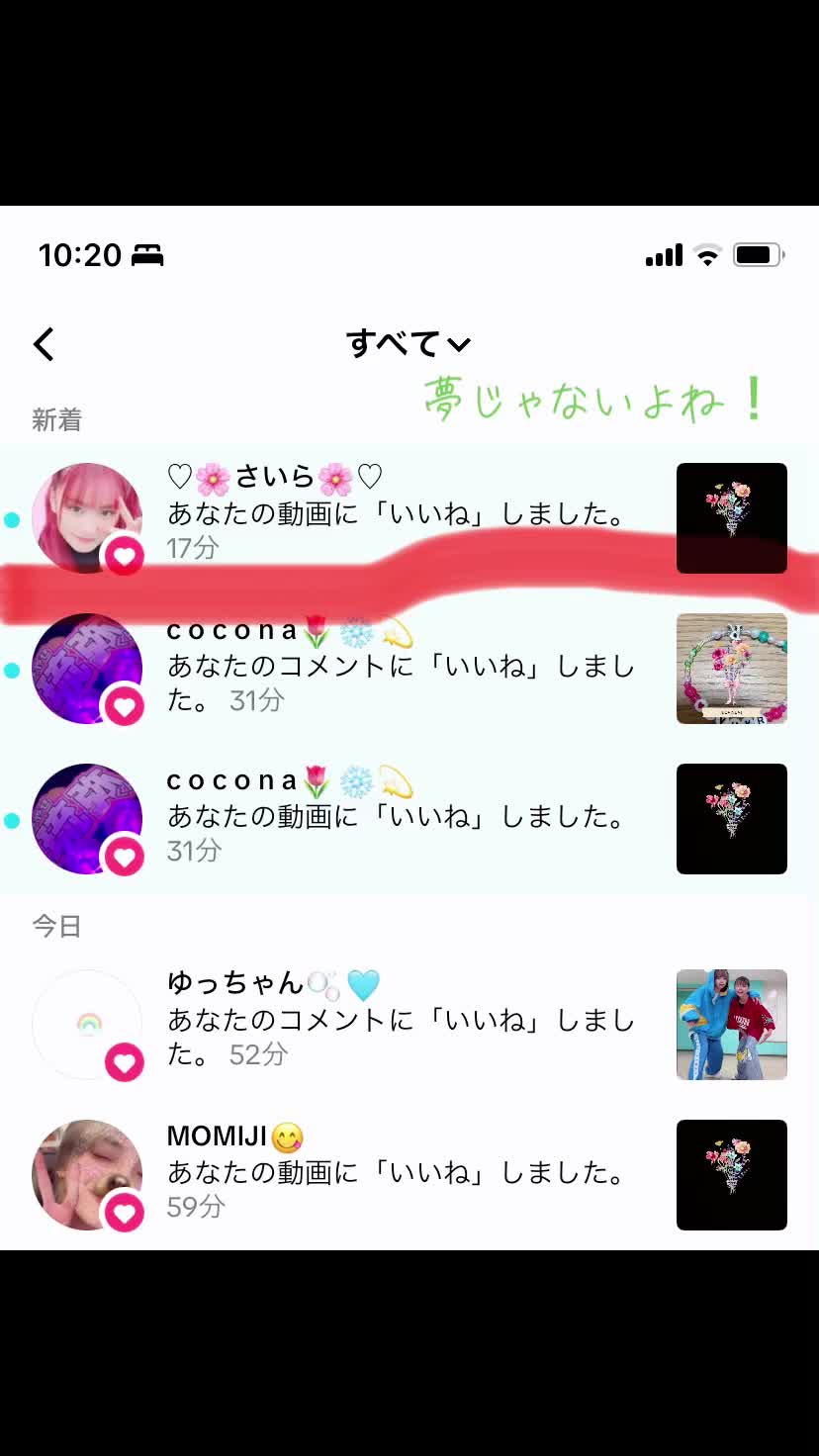
Task: Open the video thumbnail in さいら's notification
Action: (x=731, y=517)
